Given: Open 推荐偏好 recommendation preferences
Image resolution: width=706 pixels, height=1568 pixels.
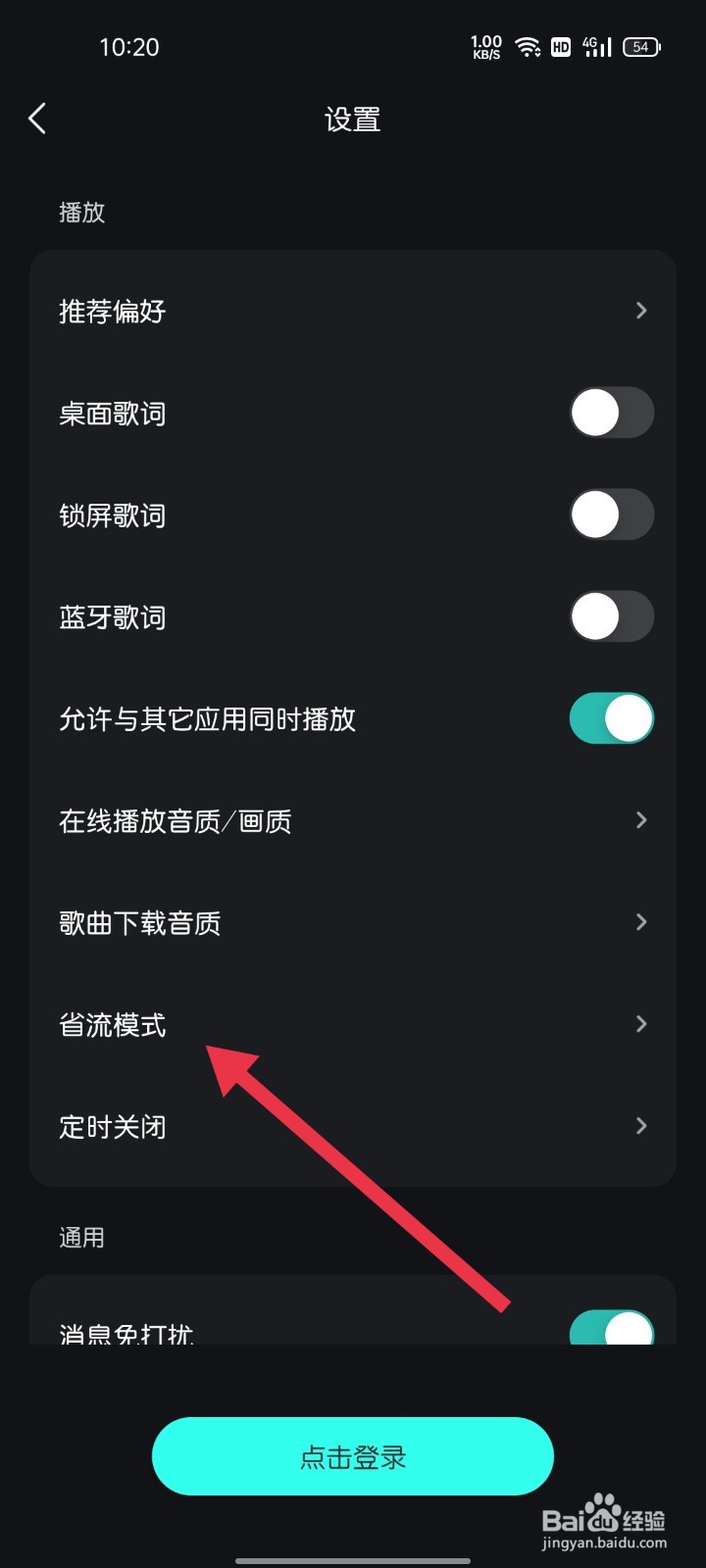Looking at the screenshot, I should [353, 311].
